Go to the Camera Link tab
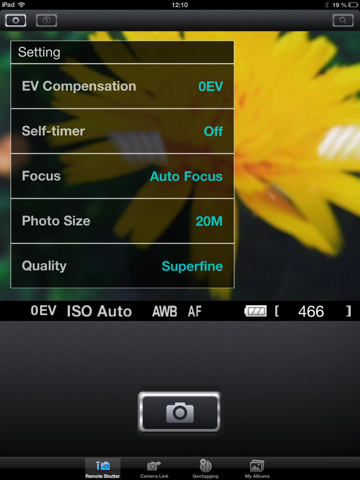The height and width of the screenshot is (480, 360). coord(154,469)
